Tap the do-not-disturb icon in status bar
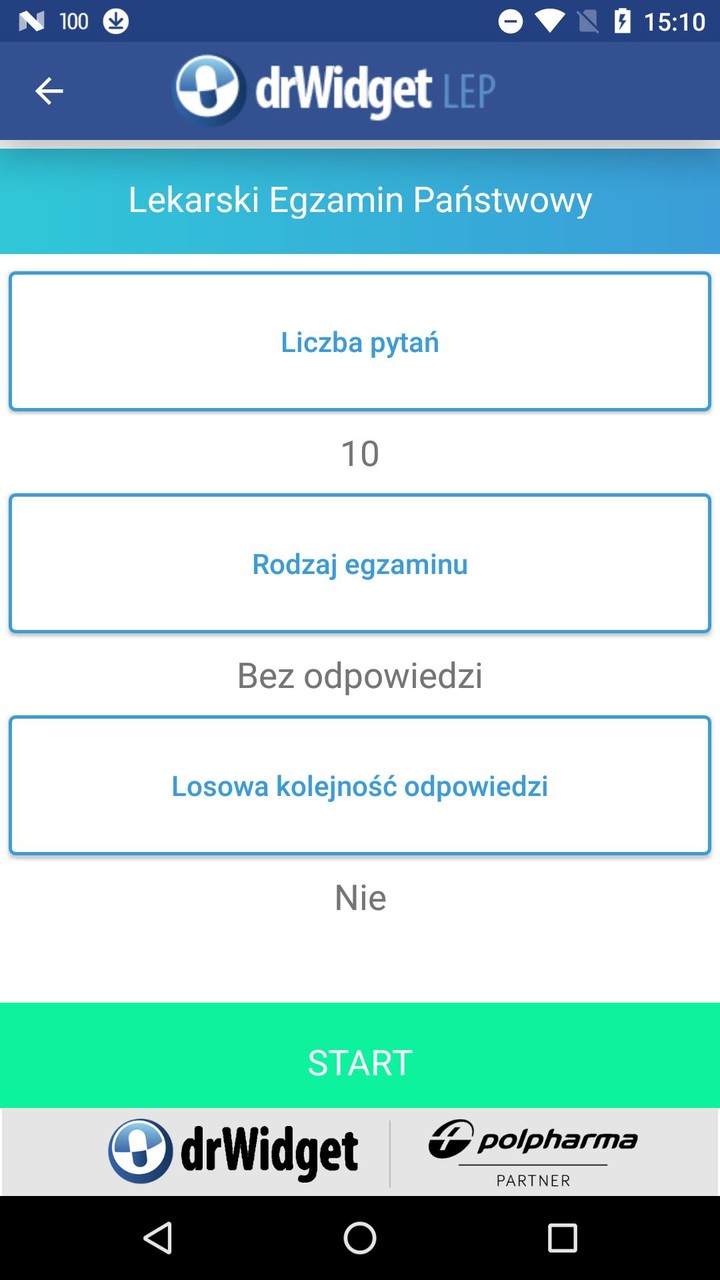Viewport: 720px width, 1280px height. (512, 20)
